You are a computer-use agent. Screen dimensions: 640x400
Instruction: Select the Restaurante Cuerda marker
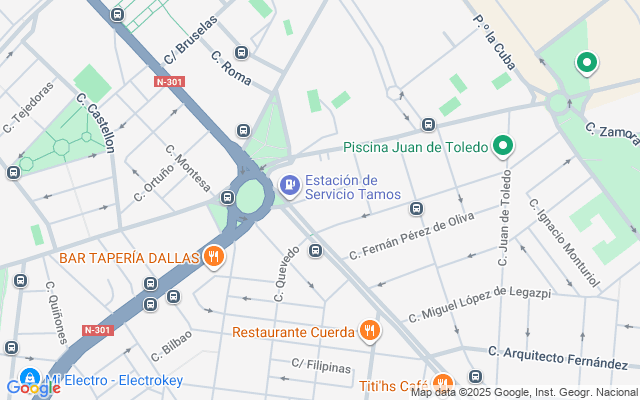pos(370,330)
